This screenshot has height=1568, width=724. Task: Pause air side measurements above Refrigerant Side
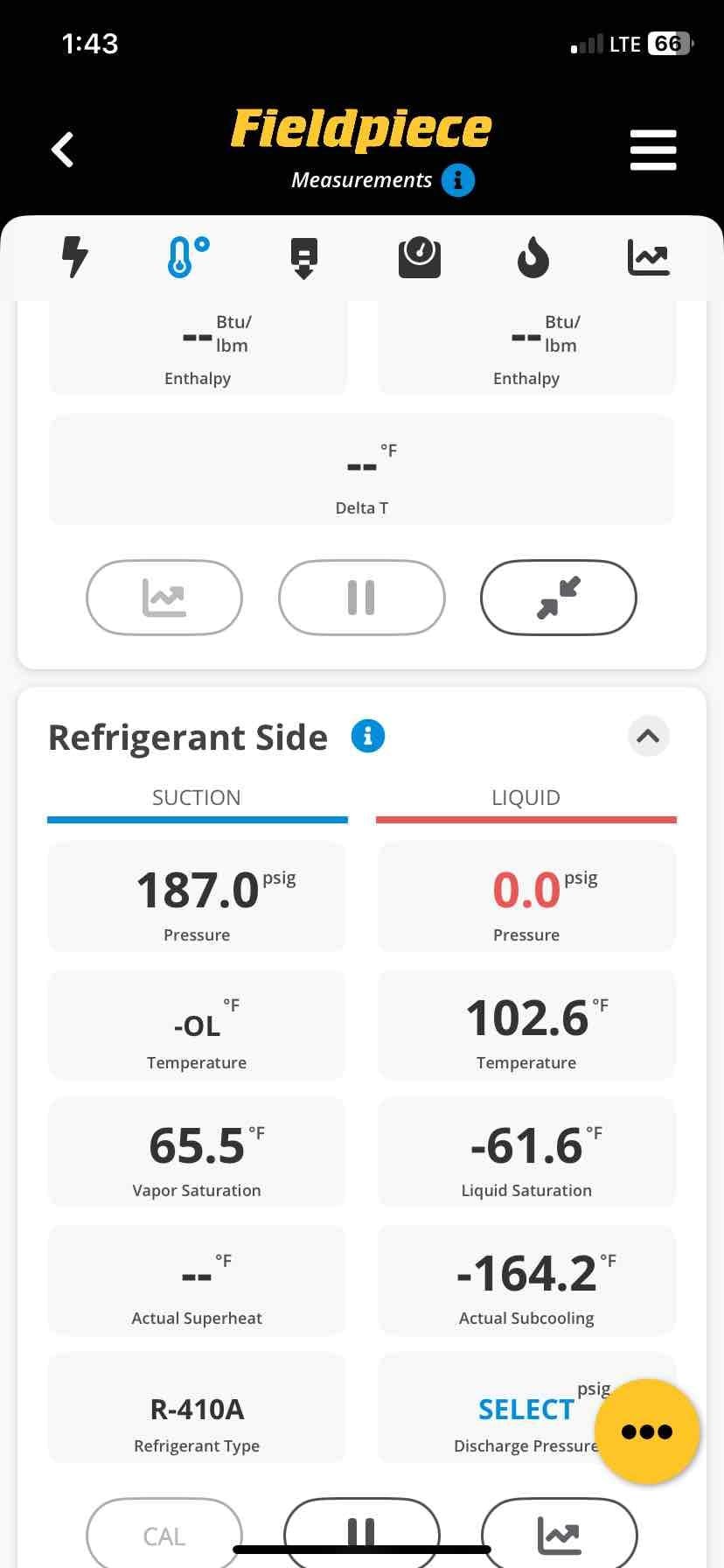[x=361, y=598]
